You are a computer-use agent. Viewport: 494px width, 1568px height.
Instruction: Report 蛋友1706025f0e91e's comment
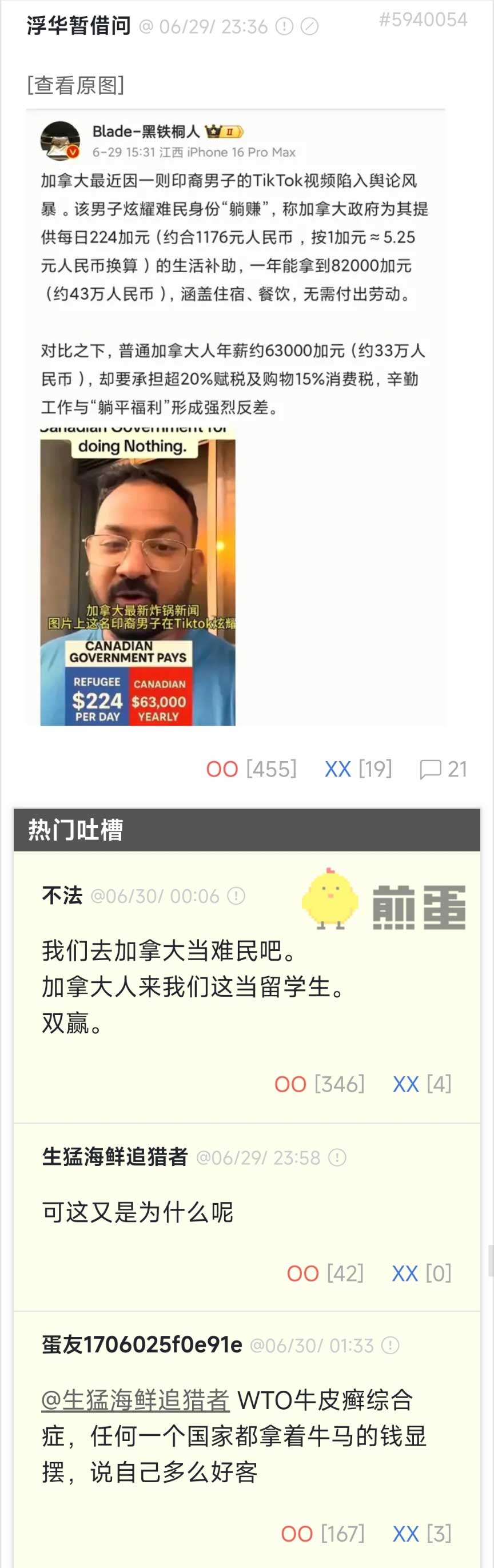[x=390, y=1345]
